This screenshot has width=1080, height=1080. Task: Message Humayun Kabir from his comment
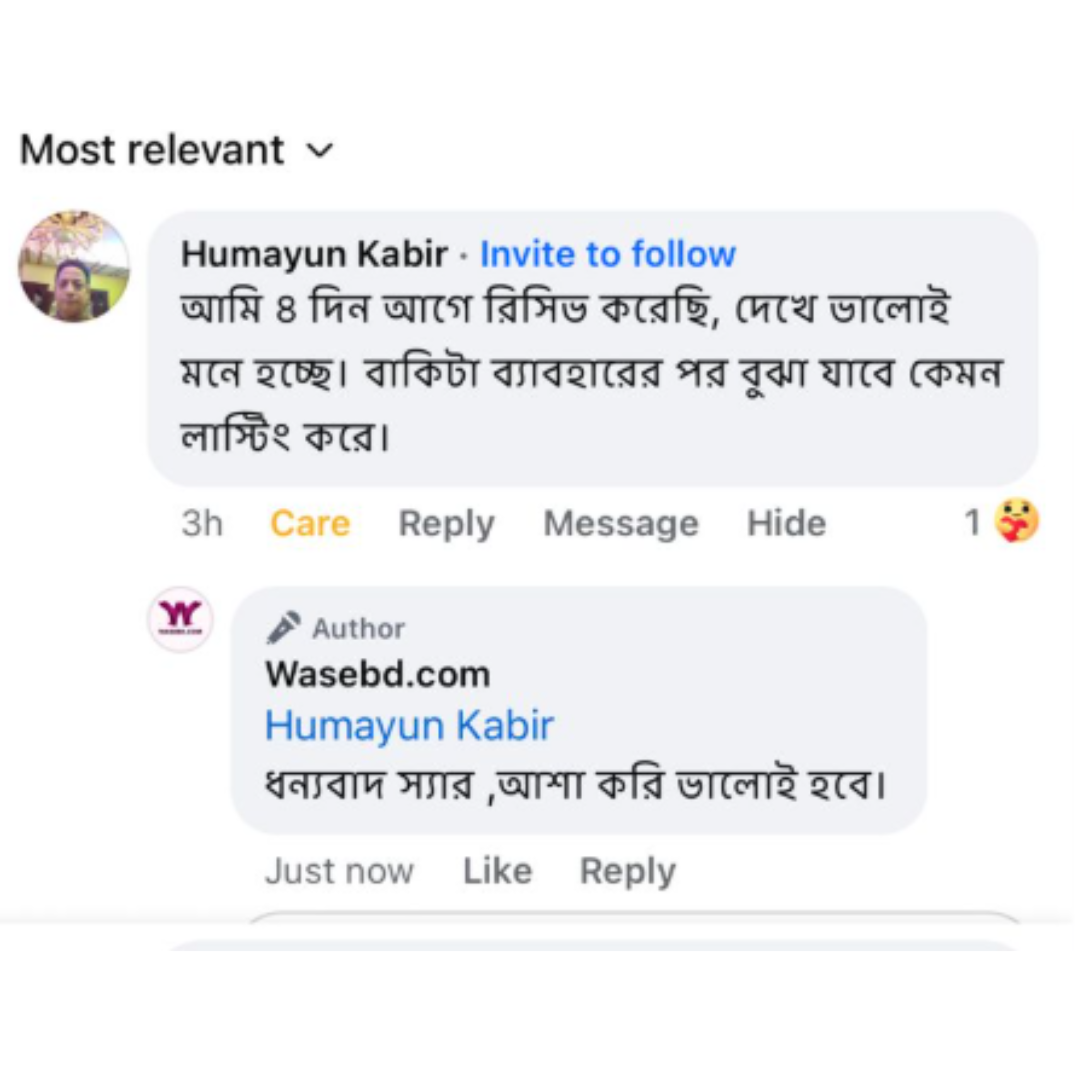620,523
